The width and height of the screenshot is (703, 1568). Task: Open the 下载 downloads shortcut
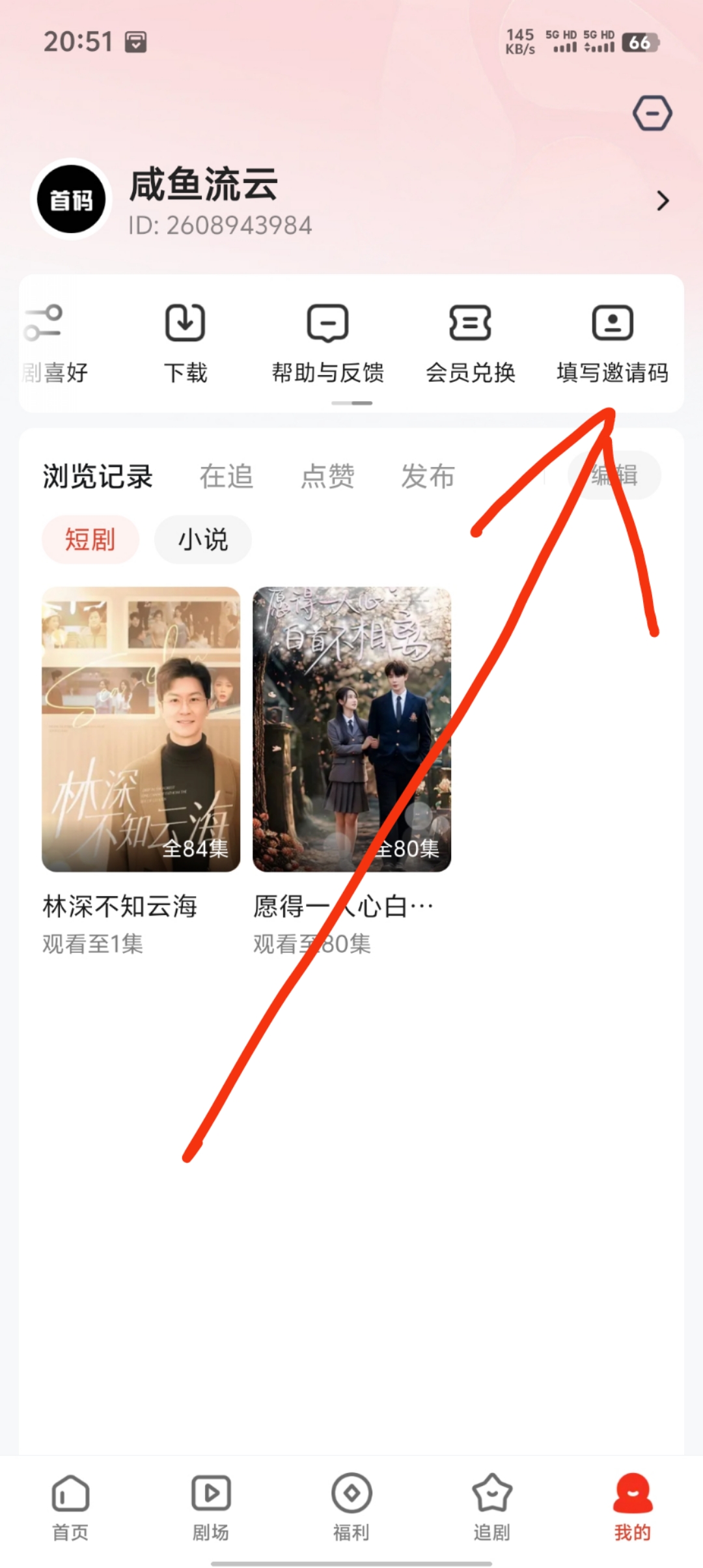click(186, 343)
